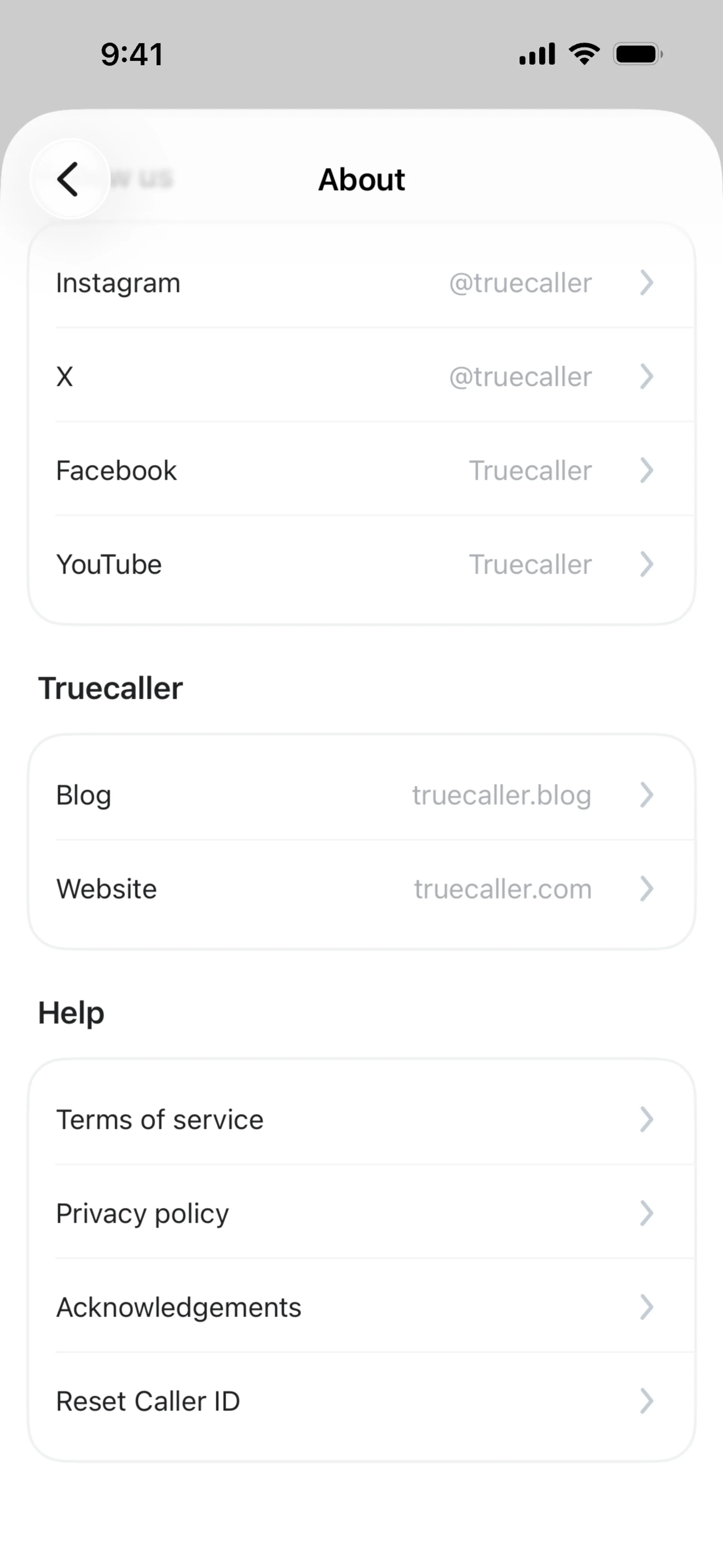Select the Website truecaller.com row
The image size is (723, 1568).
[361, 889]
